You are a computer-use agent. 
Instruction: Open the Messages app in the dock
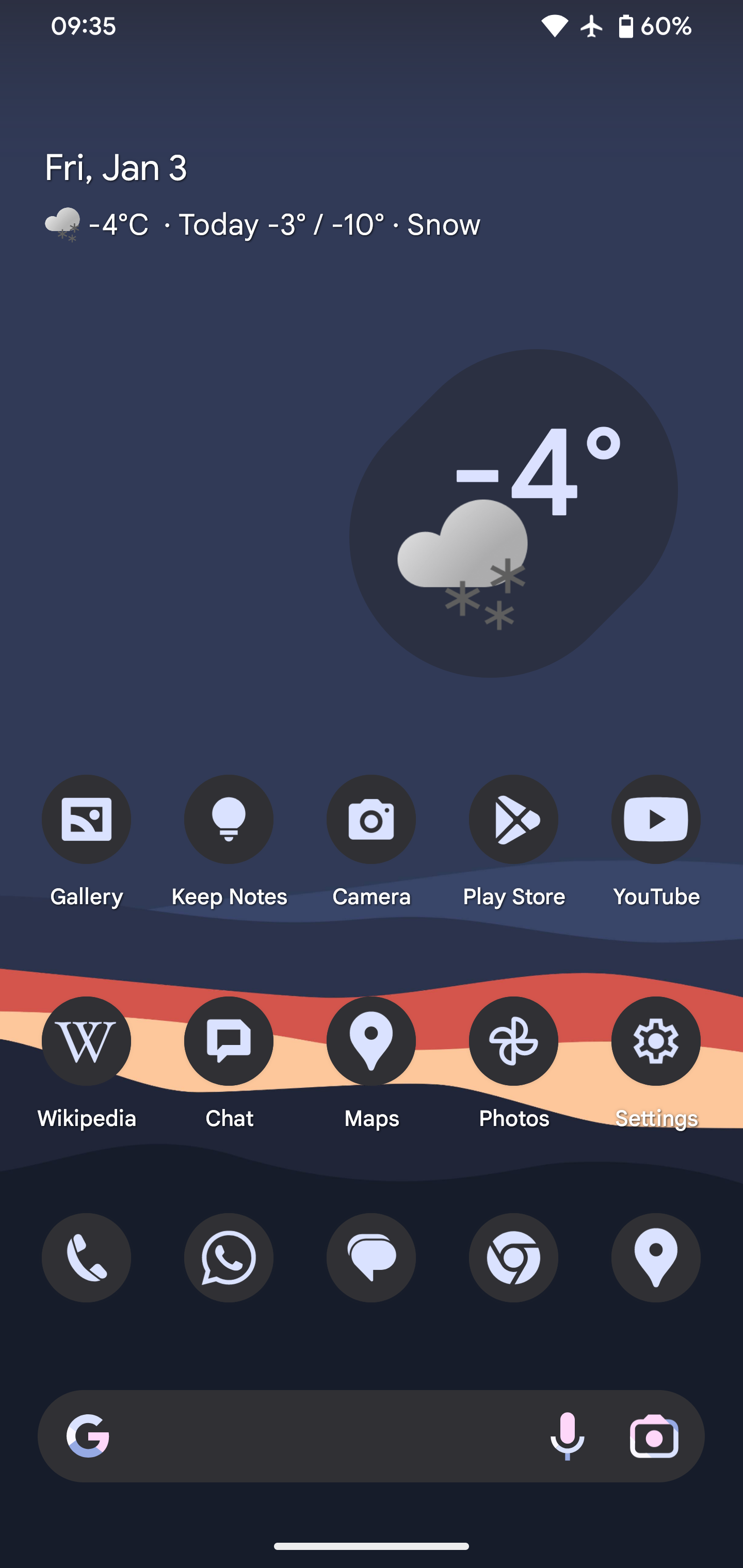point(372,1257)
